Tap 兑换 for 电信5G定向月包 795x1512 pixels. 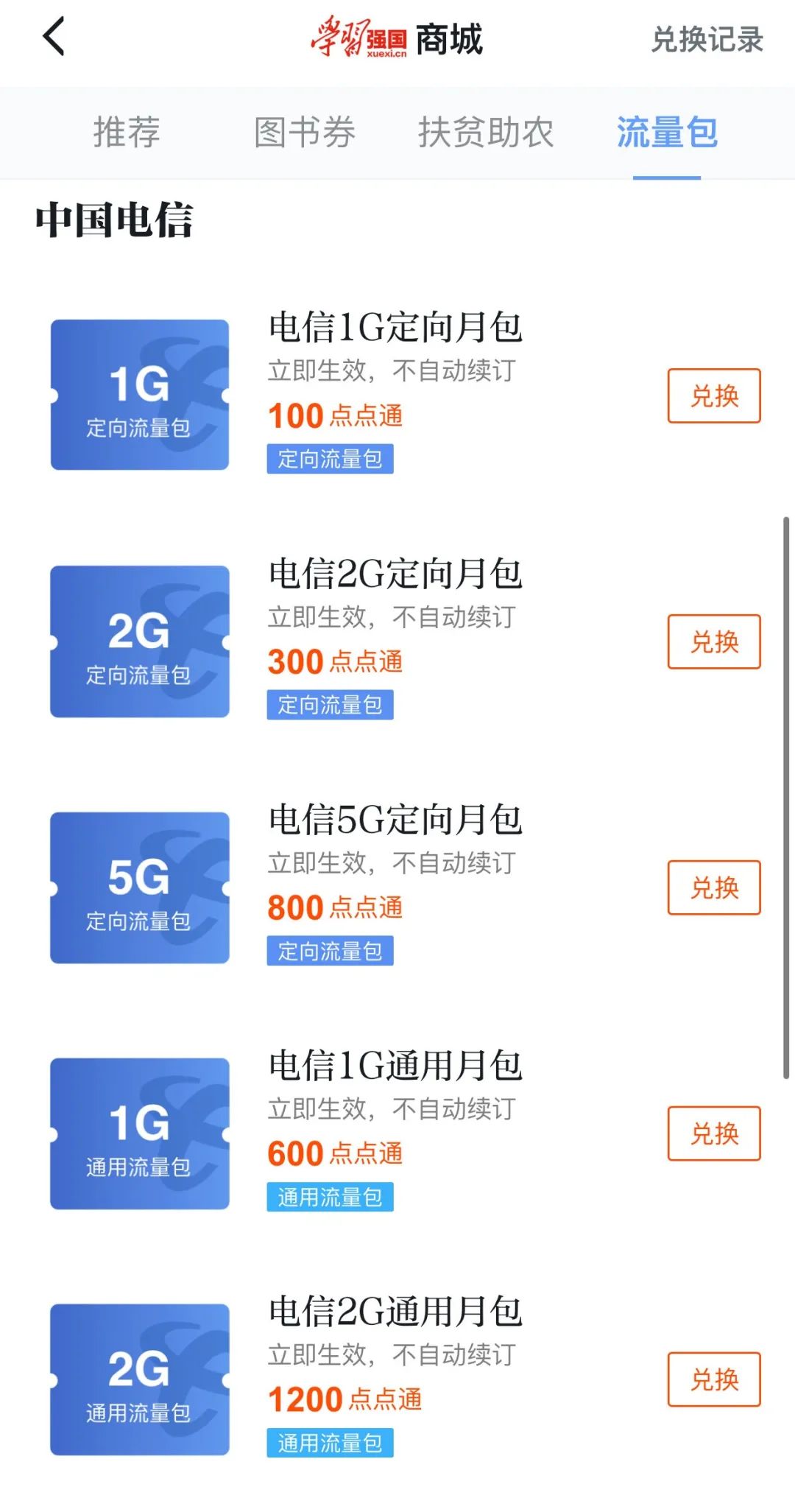[713, 888]
